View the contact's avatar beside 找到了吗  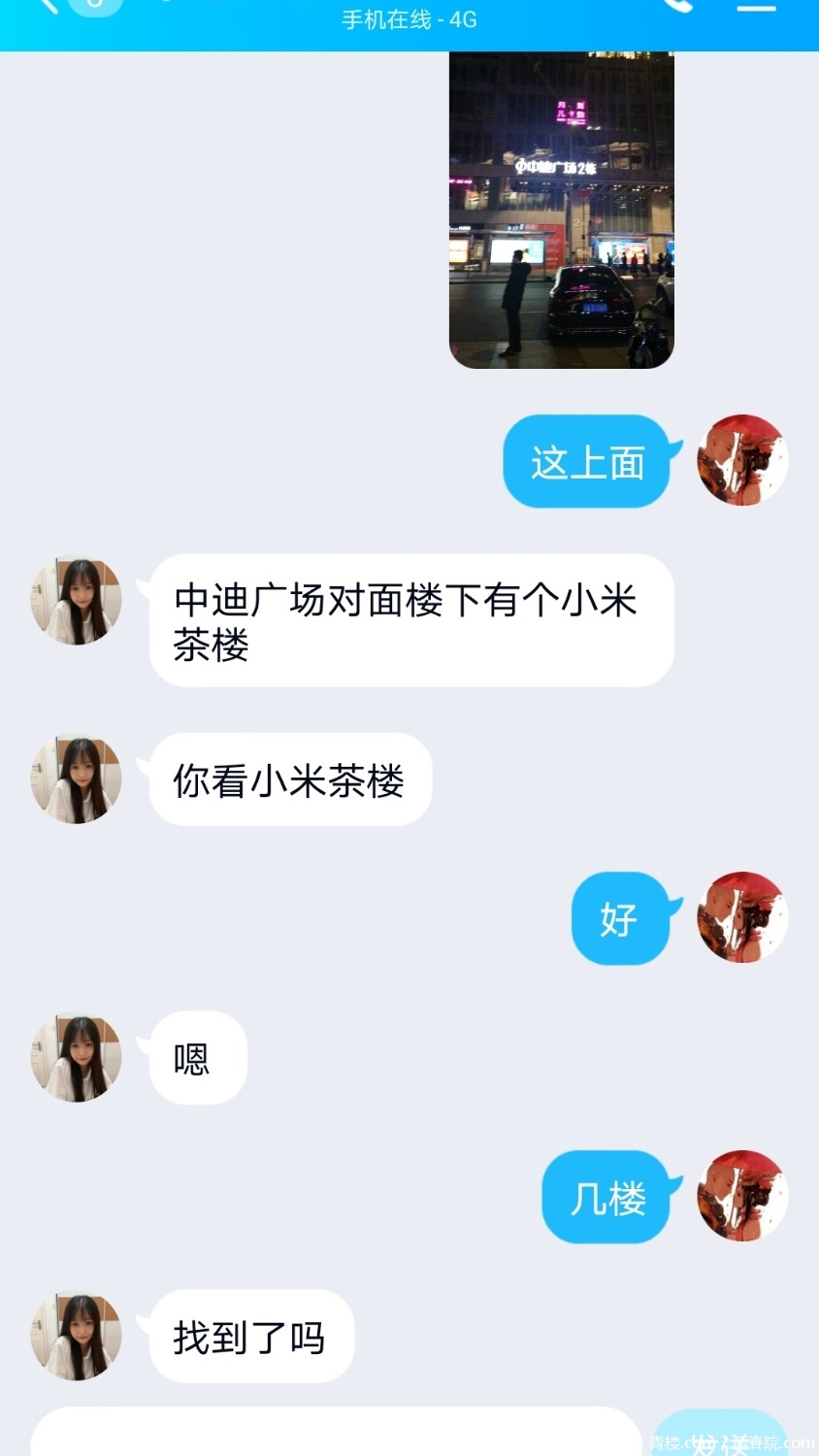pyautogui.click(x=77, y=1336)
